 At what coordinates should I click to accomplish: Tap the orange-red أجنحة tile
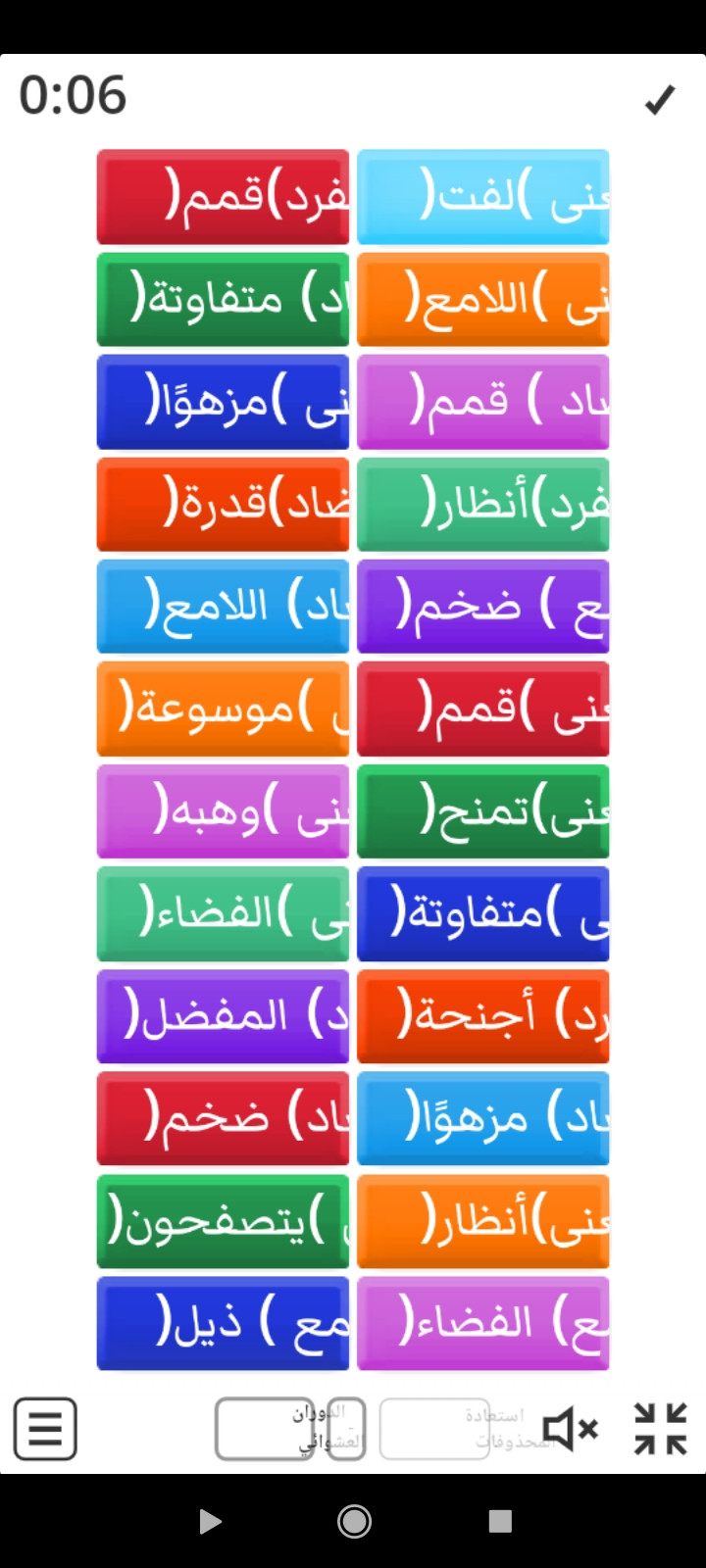point(482,1016)
